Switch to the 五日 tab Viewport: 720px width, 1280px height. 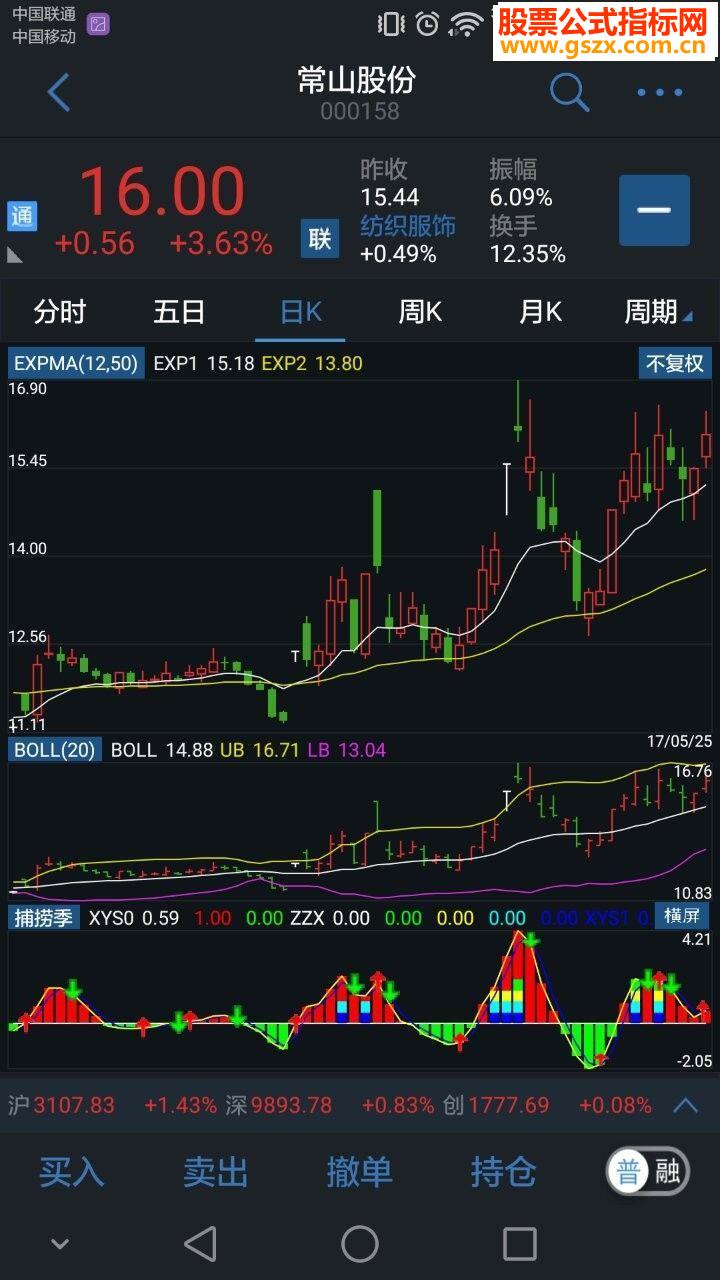[179, 312]
